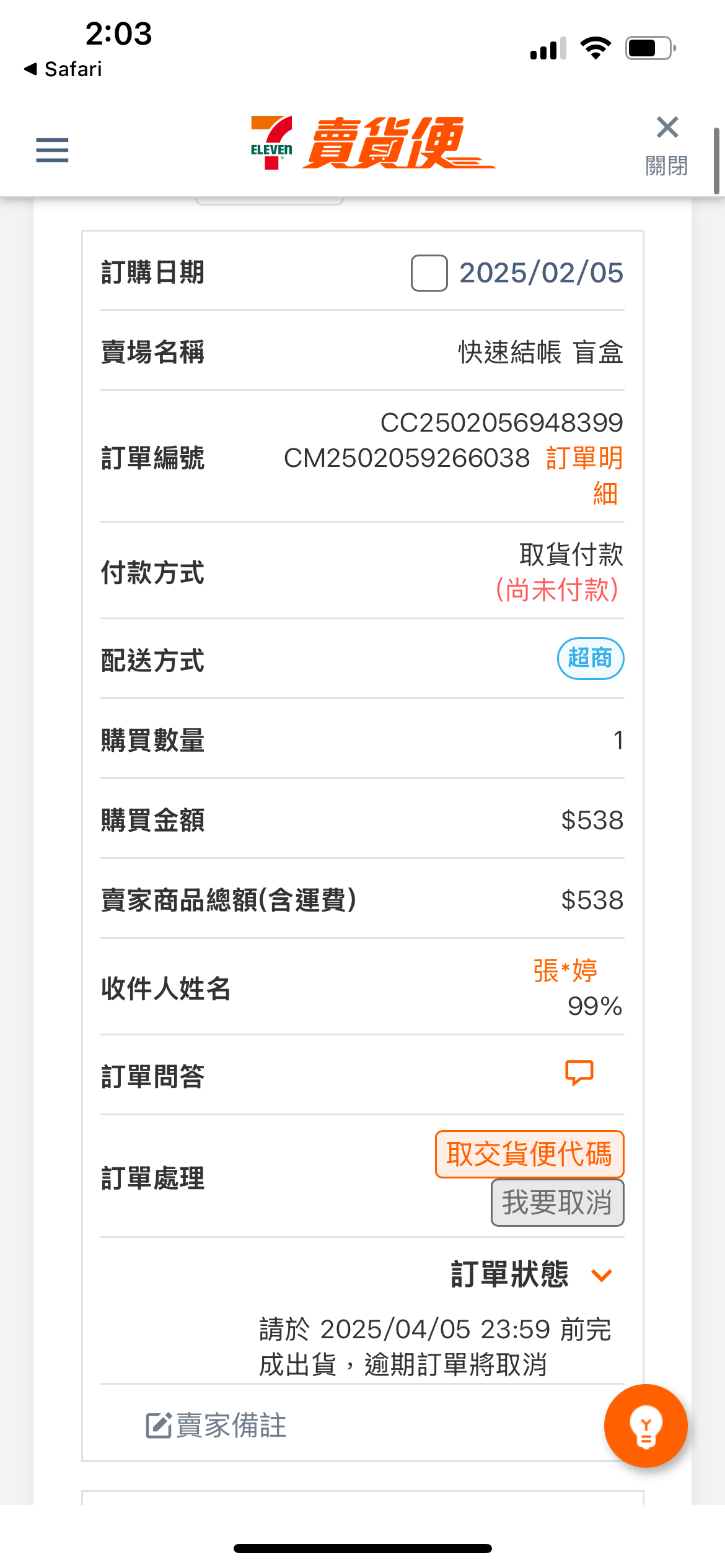Tick the checkbox beside the order date

tap(429, 273)
